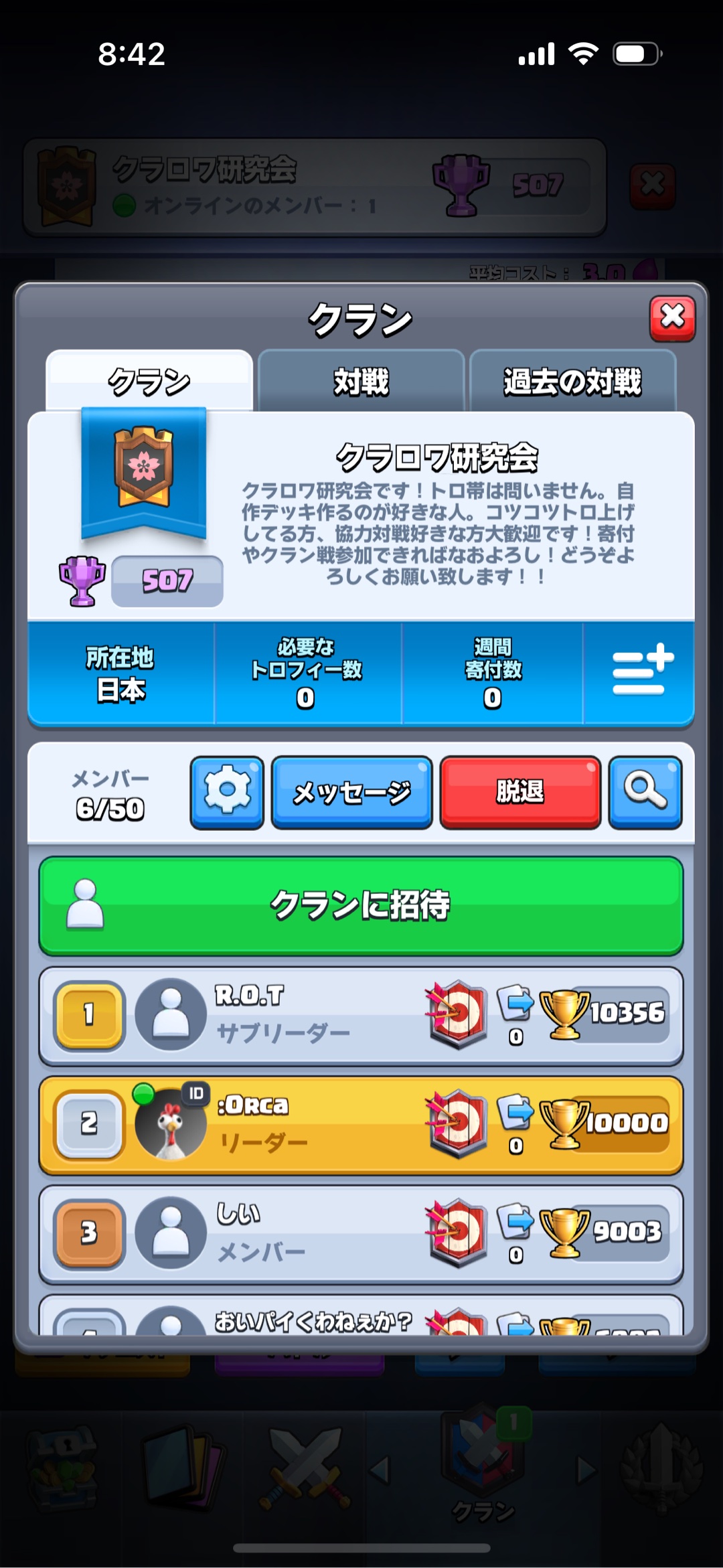Close the クラン dialog
The width and height of the screenshot is (723, 1568).
672,318
